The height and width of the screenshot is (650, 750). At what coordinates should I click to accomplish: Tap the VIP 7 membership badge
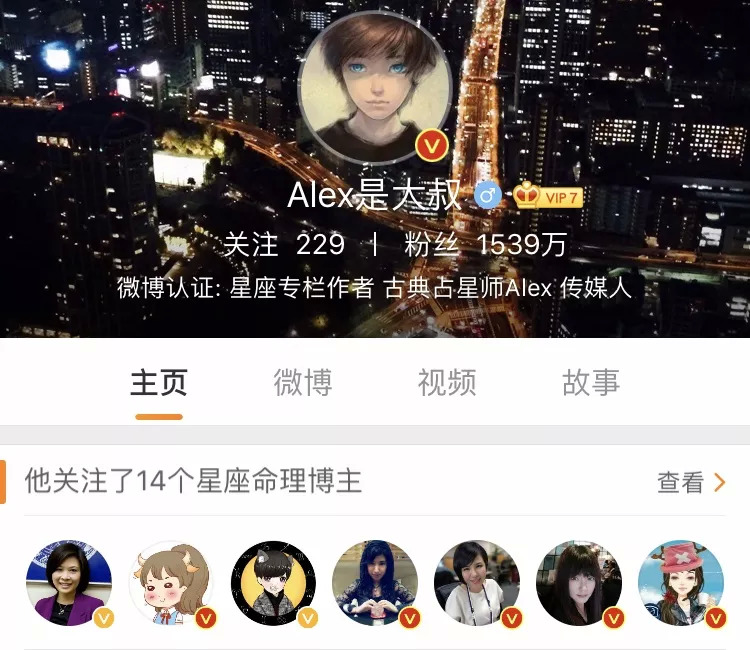click(x=548, y=196)
